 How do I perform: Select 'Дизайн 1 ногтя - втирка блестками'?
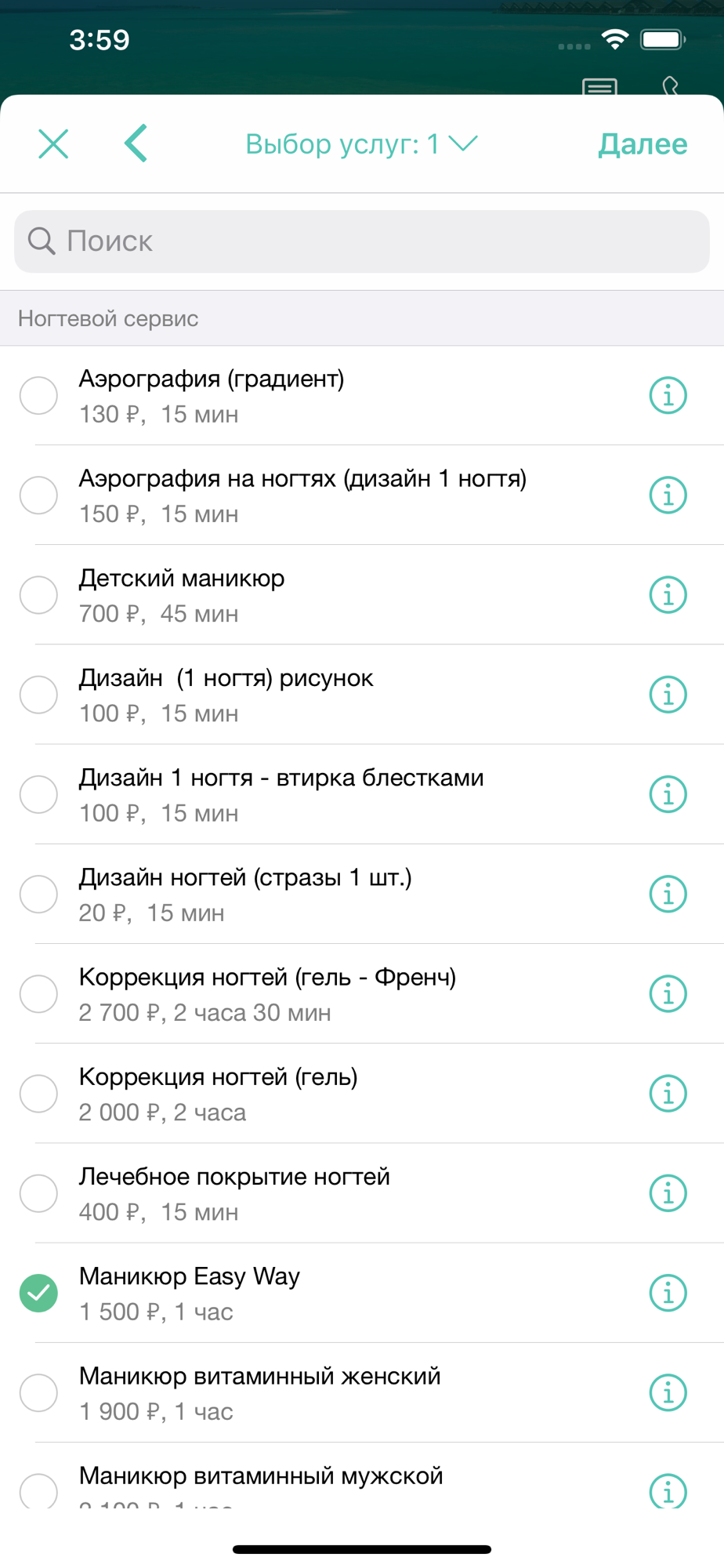[38, 794]
